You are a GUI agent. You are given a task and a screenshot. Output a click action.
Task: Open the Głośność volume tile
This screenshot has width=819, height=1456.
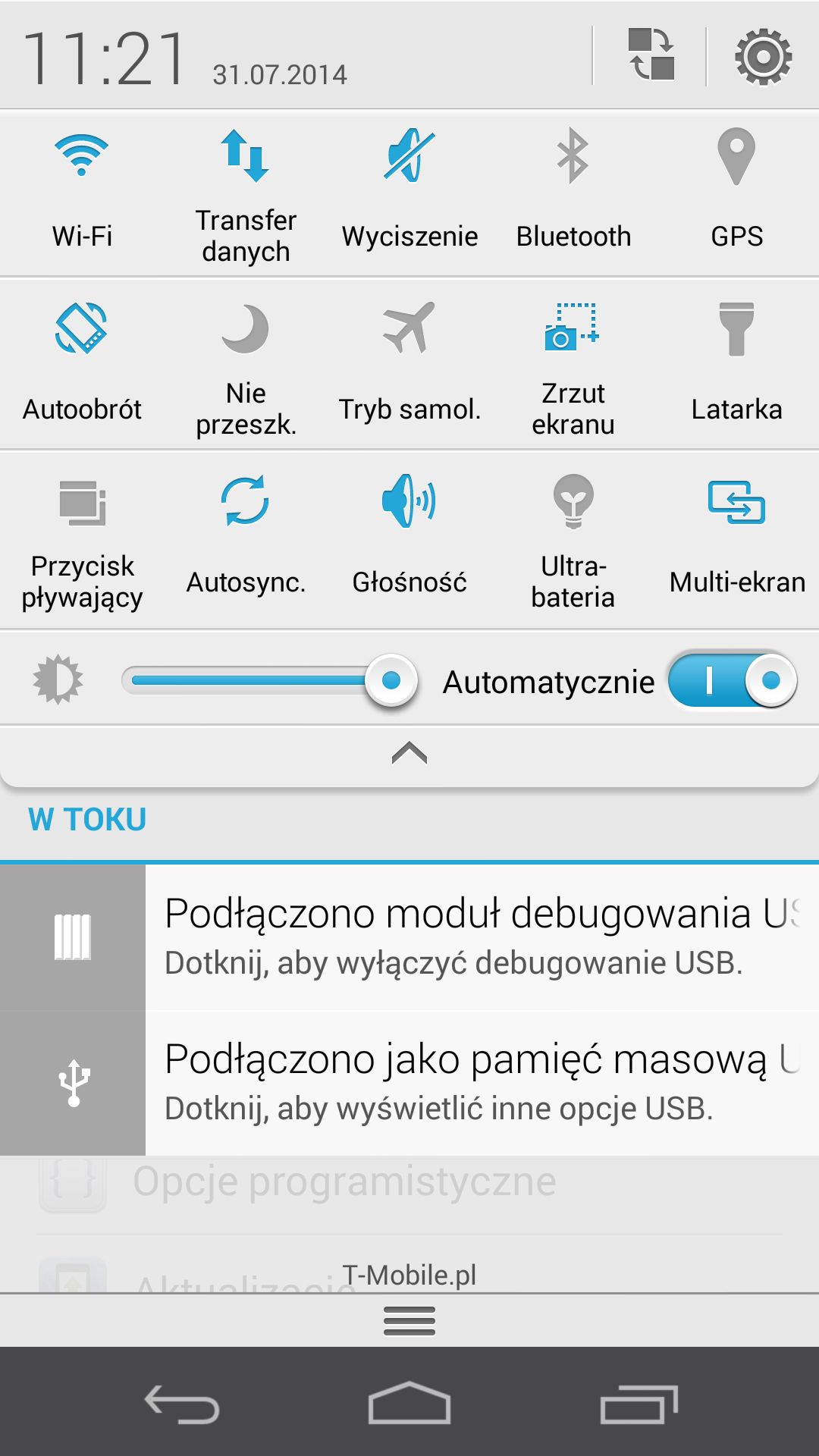click(409, 540)
